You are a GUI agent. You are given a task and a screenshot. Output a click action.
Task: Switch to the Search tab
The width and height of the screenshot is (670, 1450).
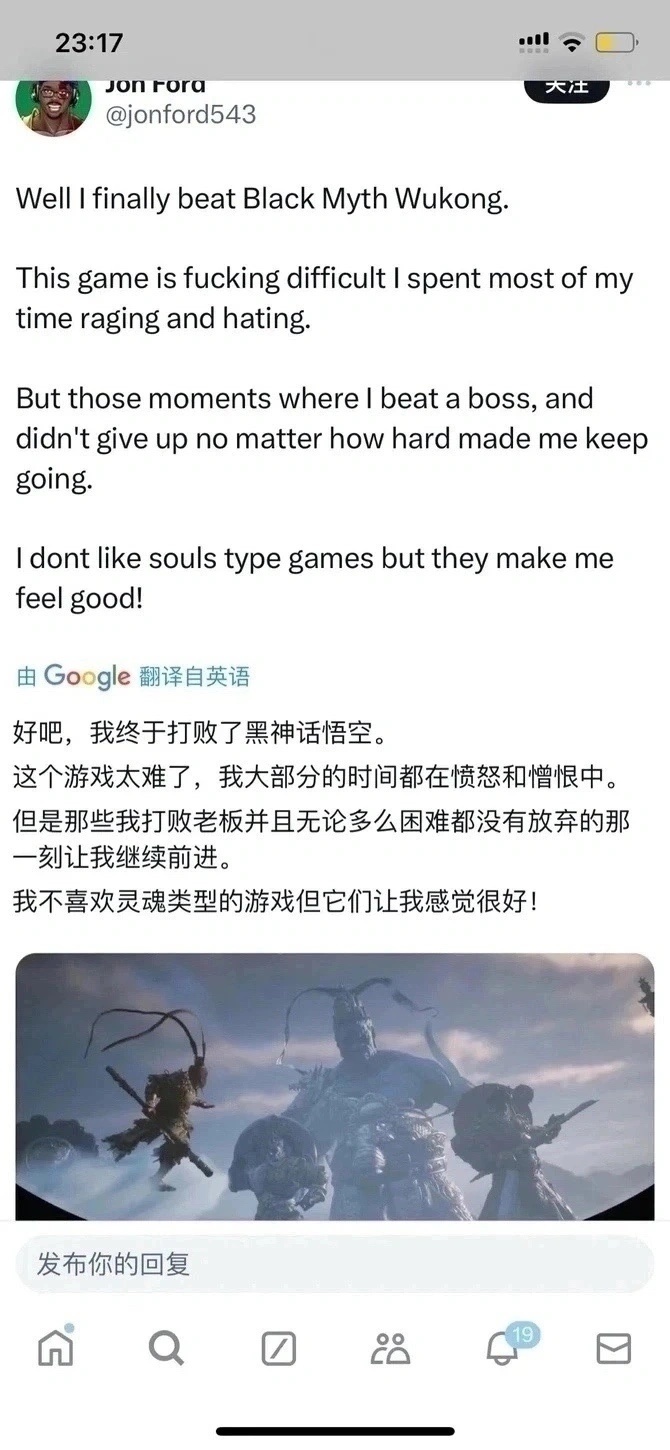(x=167, y=1348)
